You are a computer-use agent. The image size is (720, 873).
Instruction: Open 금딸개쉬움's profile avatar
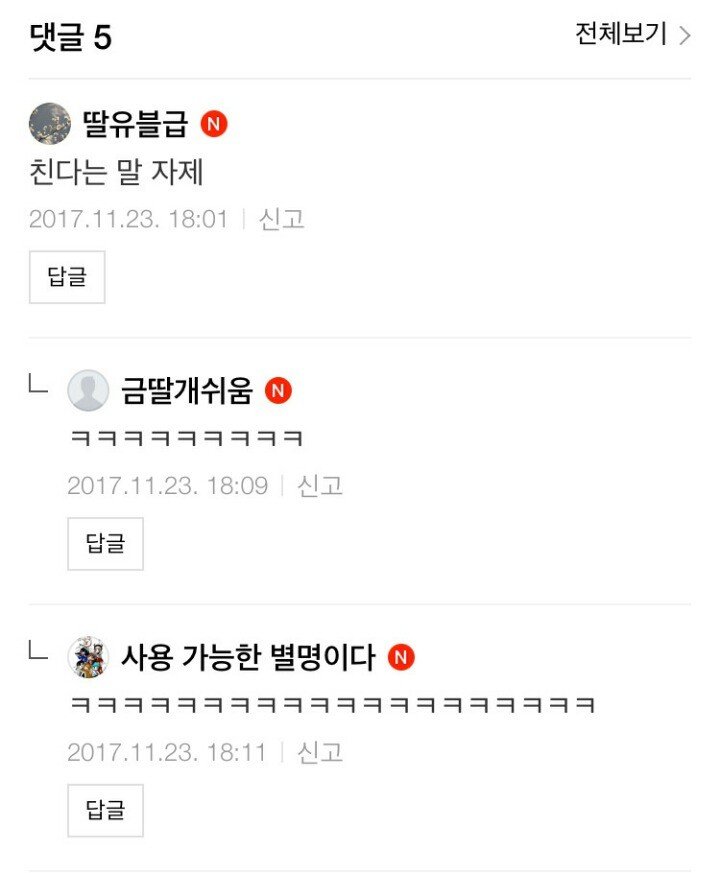point(88,390)
